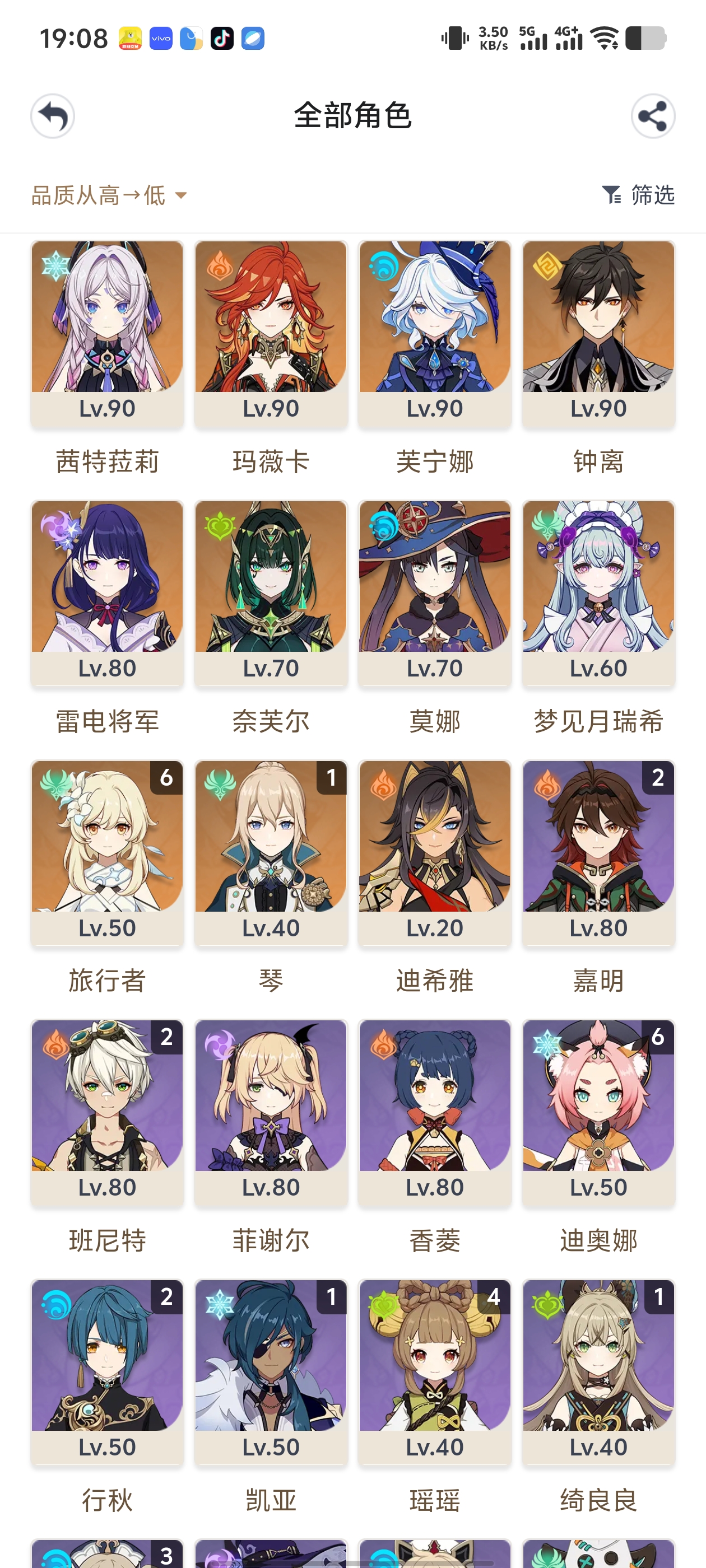Select the Cryo element icon on 茜特菈莉
The width and height of the screenshot is (706, 1568).
point(54,265)
